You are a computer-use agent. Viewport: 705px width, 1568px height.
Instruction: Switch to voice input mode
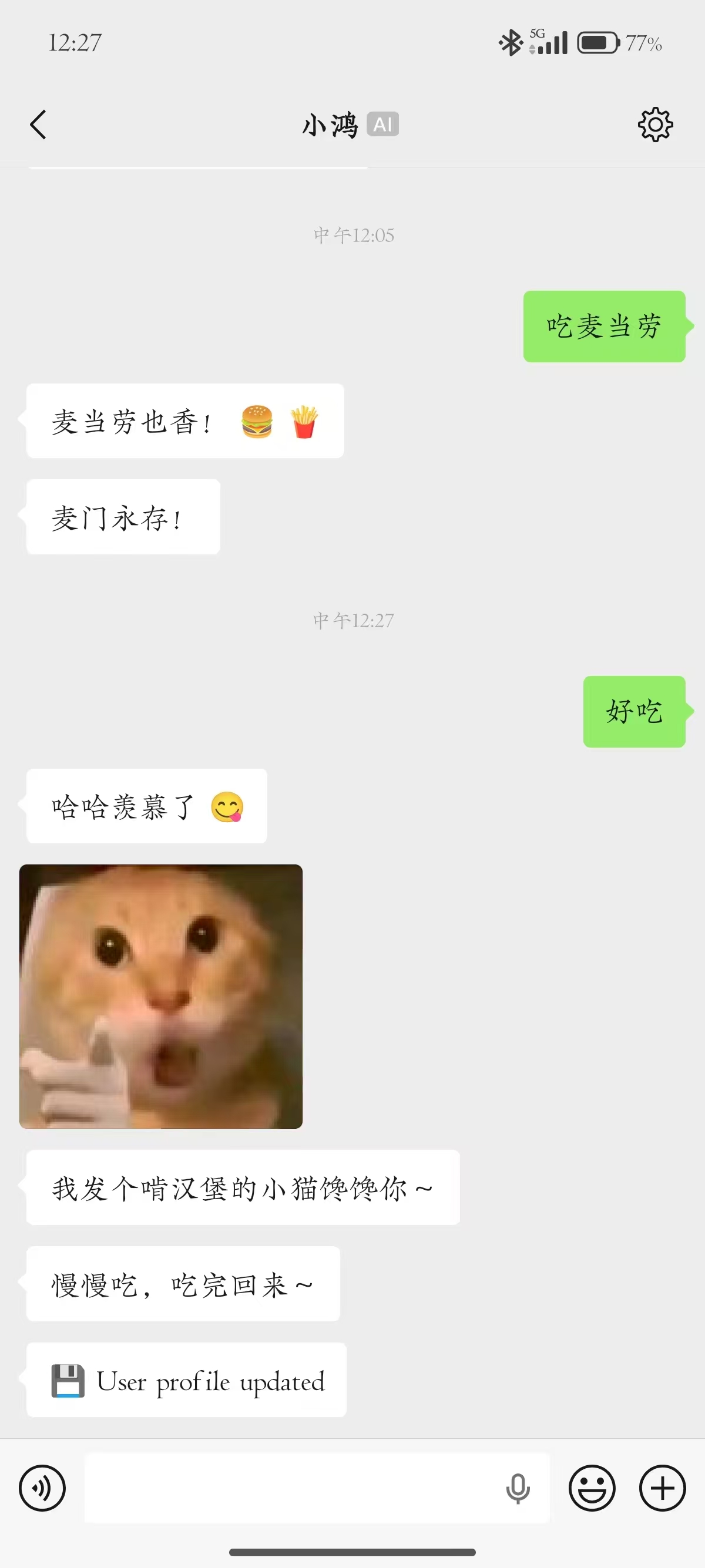pyautogui.click(x=42, y=1488)
